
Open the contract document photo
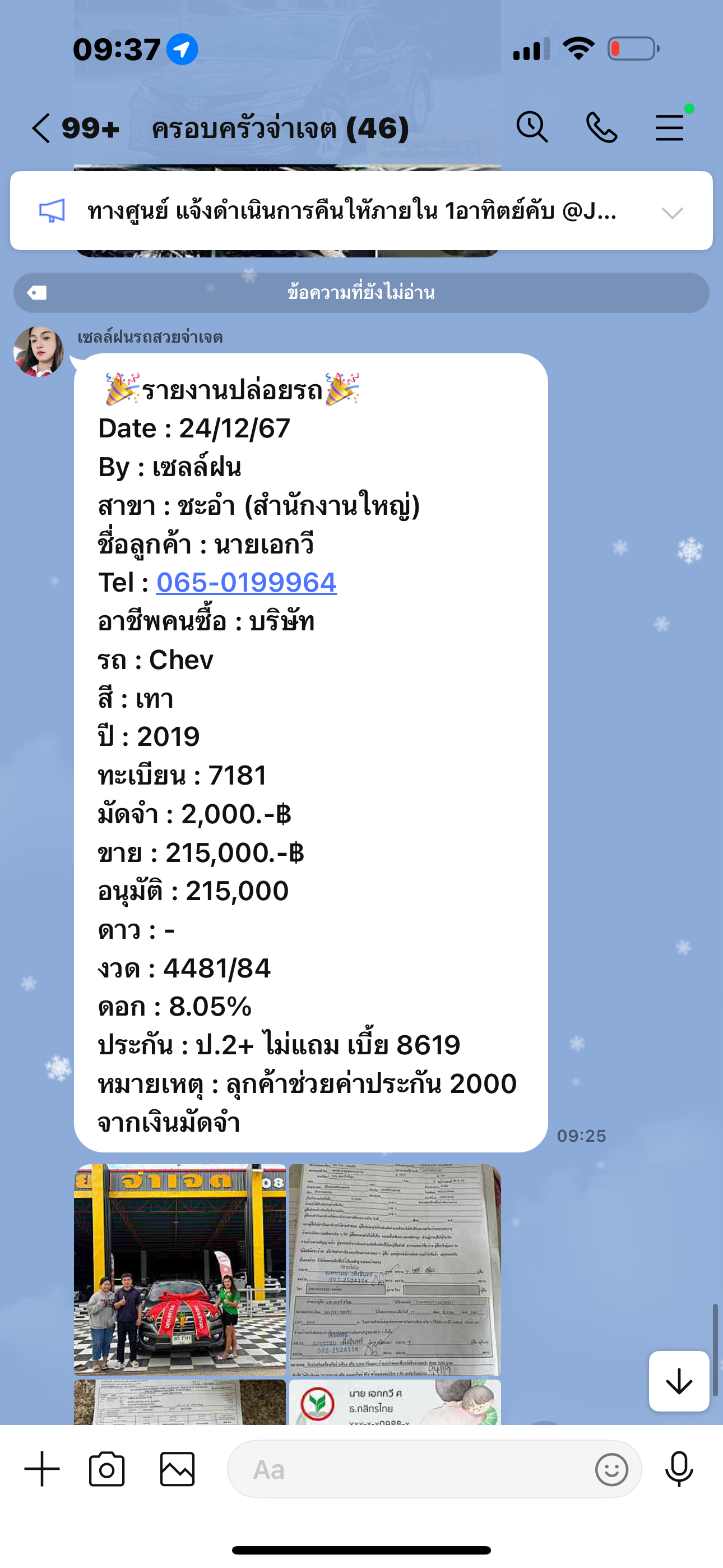click(395, 1269)
